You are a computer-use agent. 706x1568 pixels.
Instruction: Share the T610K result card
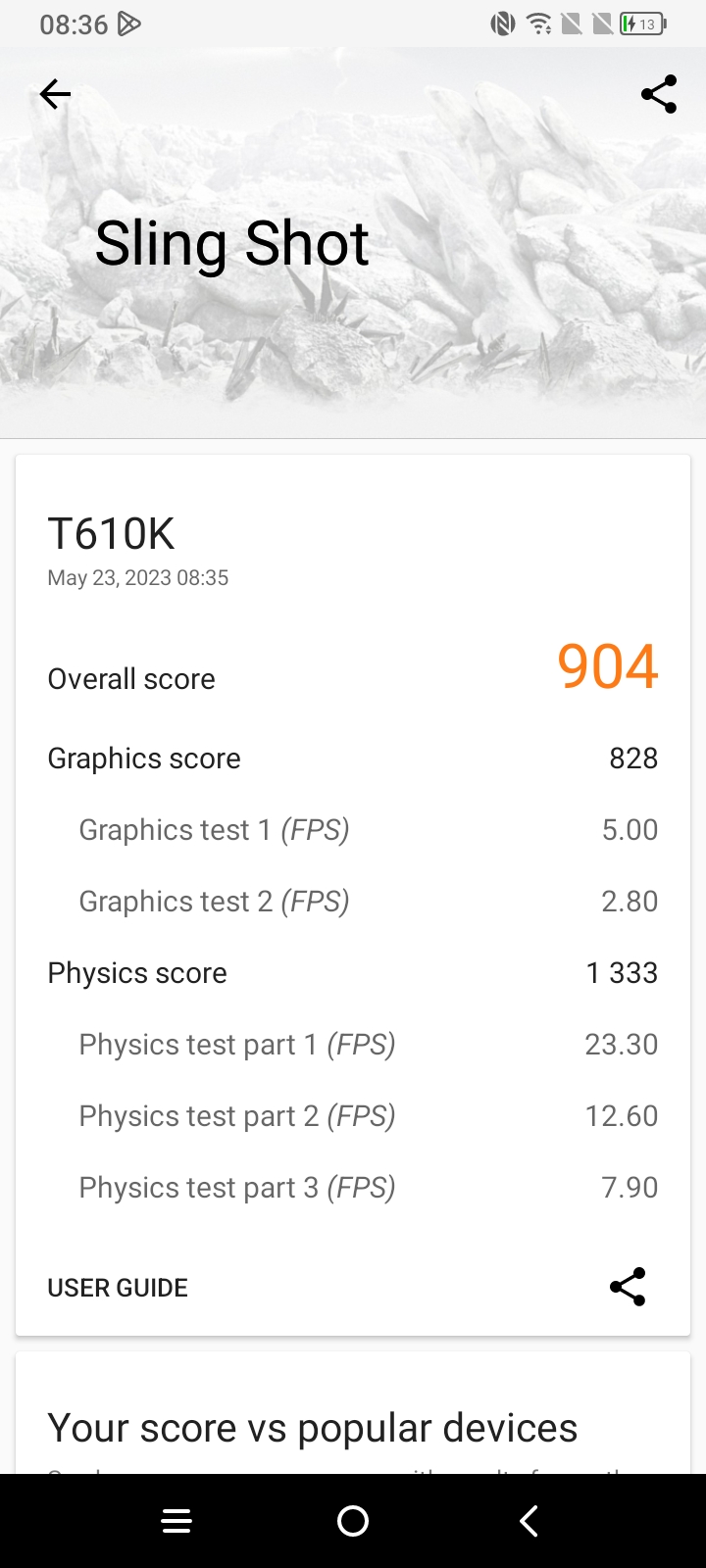[628, 1287]
